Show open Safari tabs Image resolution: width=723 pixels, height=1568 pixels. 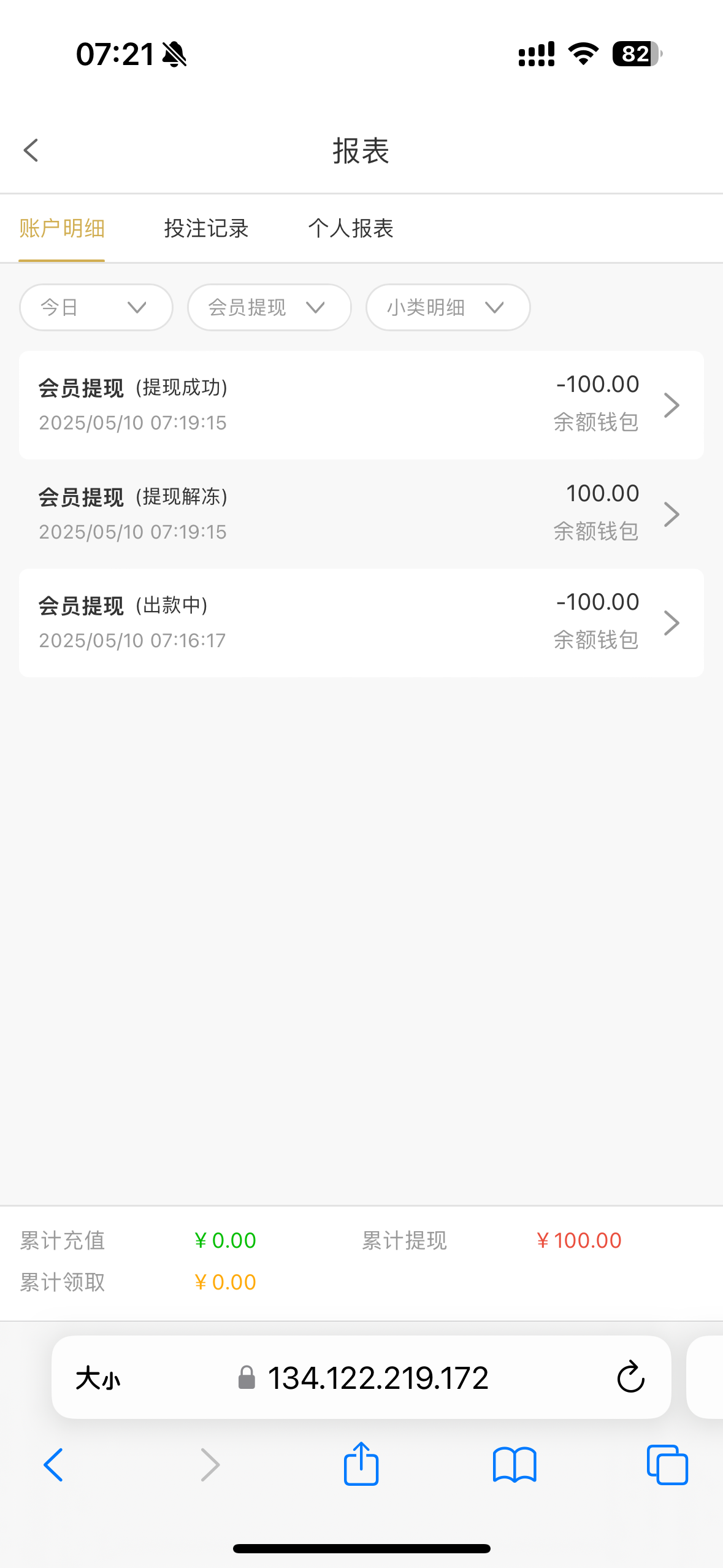click(x=667, y=1465)
